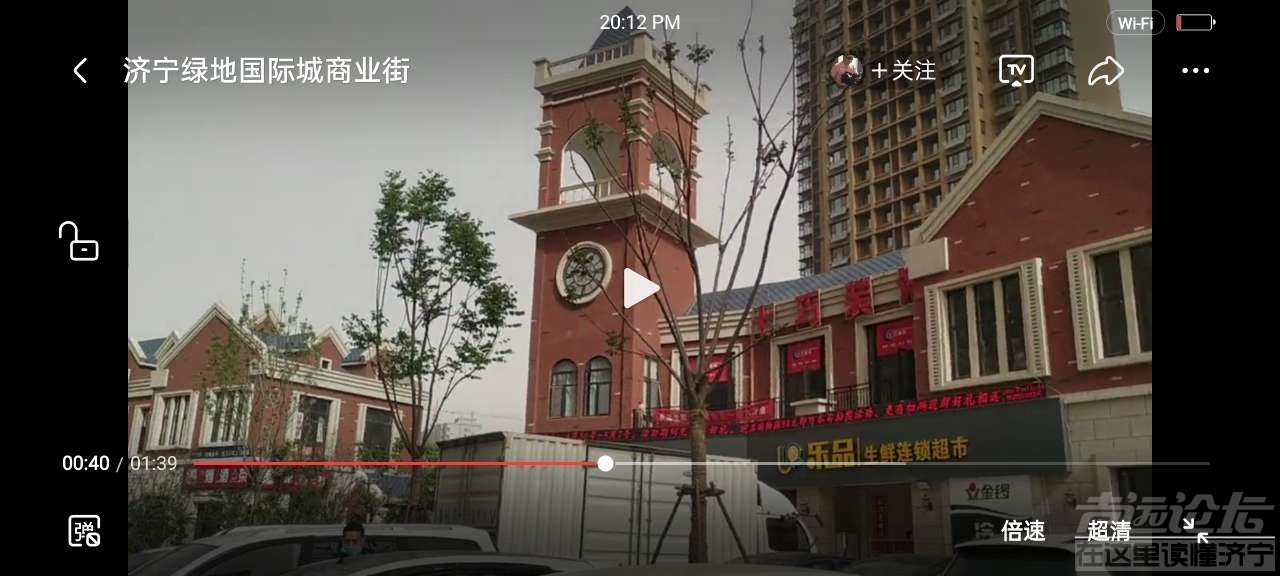The width and height of the screenshot is (1280, 576).
Task: Lock the player screen controls
Action: [x=79, y=241]
